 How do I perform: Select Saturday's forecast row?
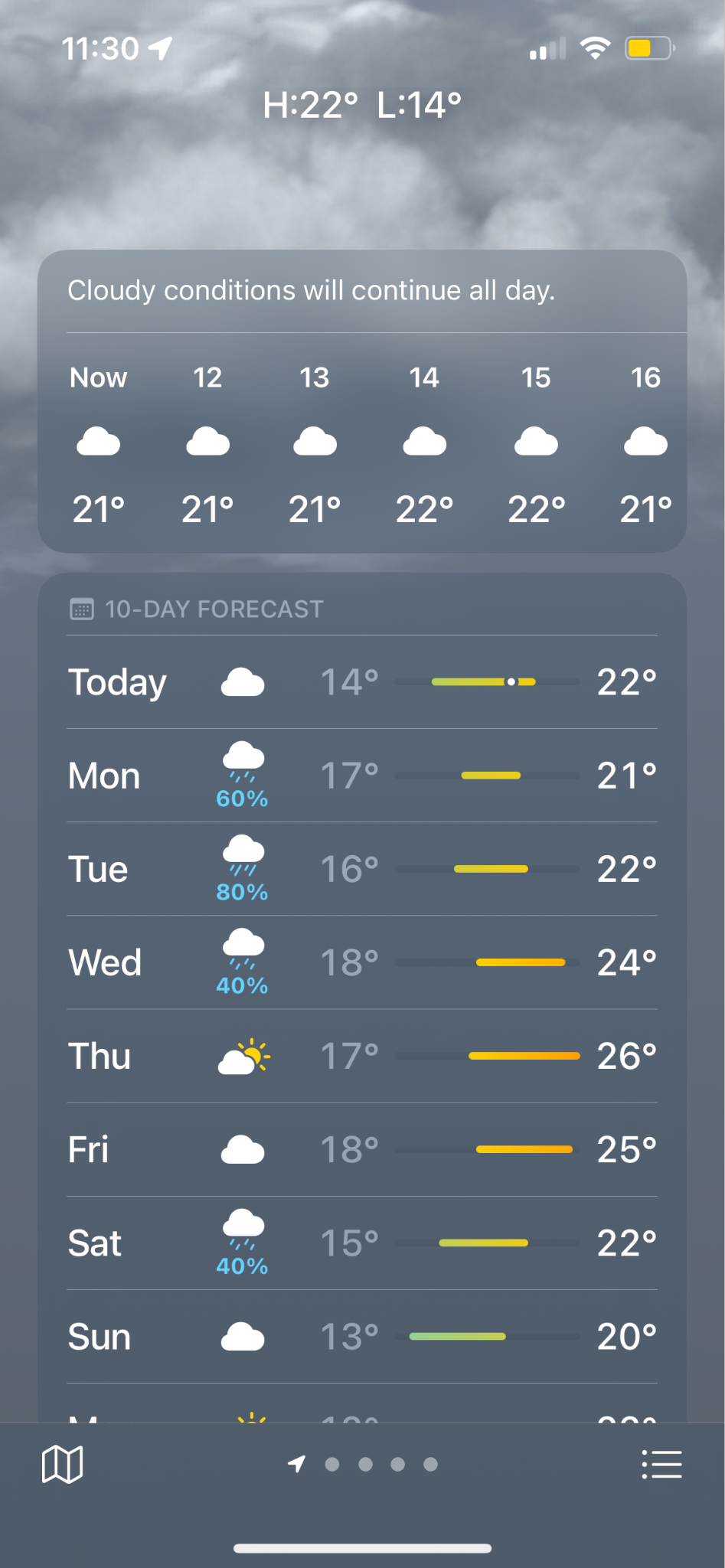pos(362,1243)
